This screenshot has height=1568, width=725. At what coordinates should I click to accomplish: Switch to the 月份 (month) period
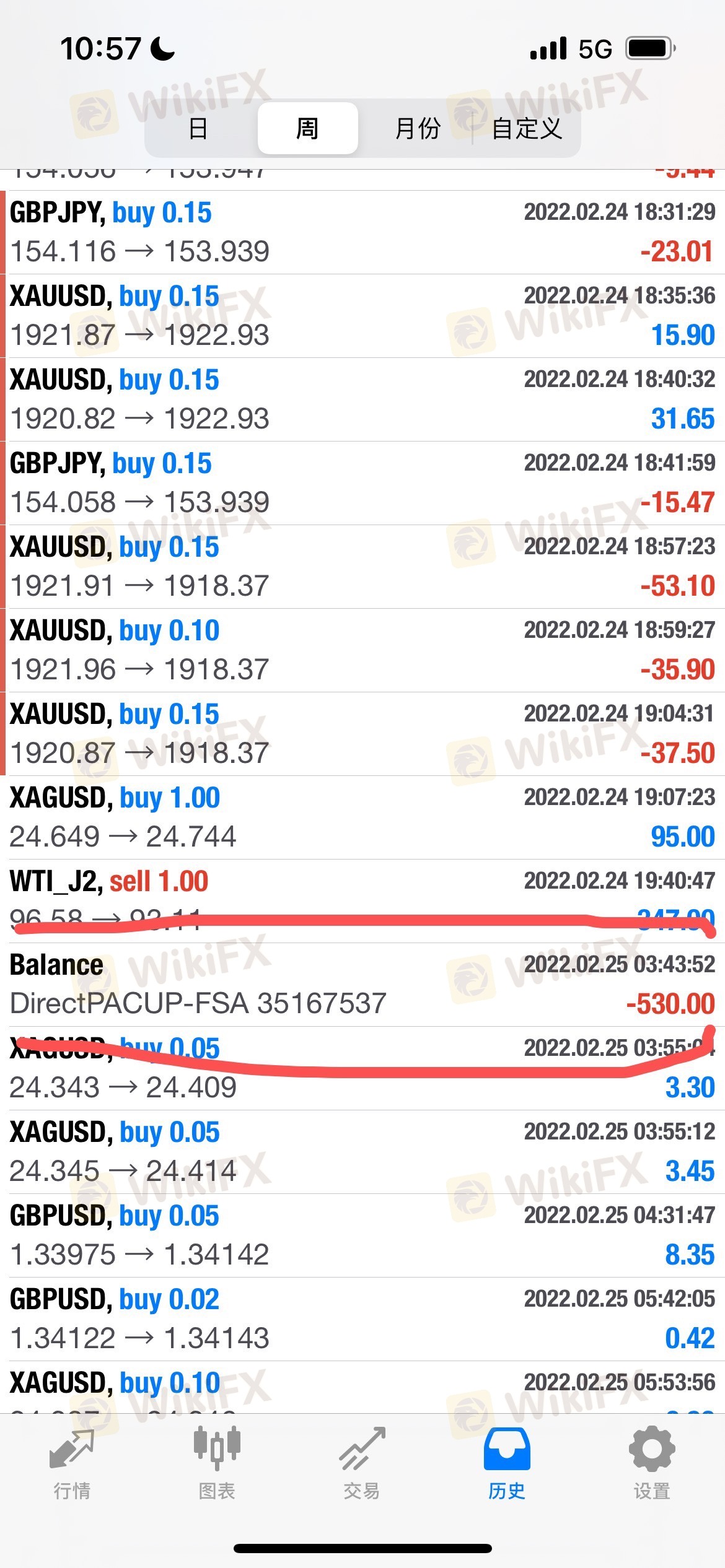coord(417,128)
